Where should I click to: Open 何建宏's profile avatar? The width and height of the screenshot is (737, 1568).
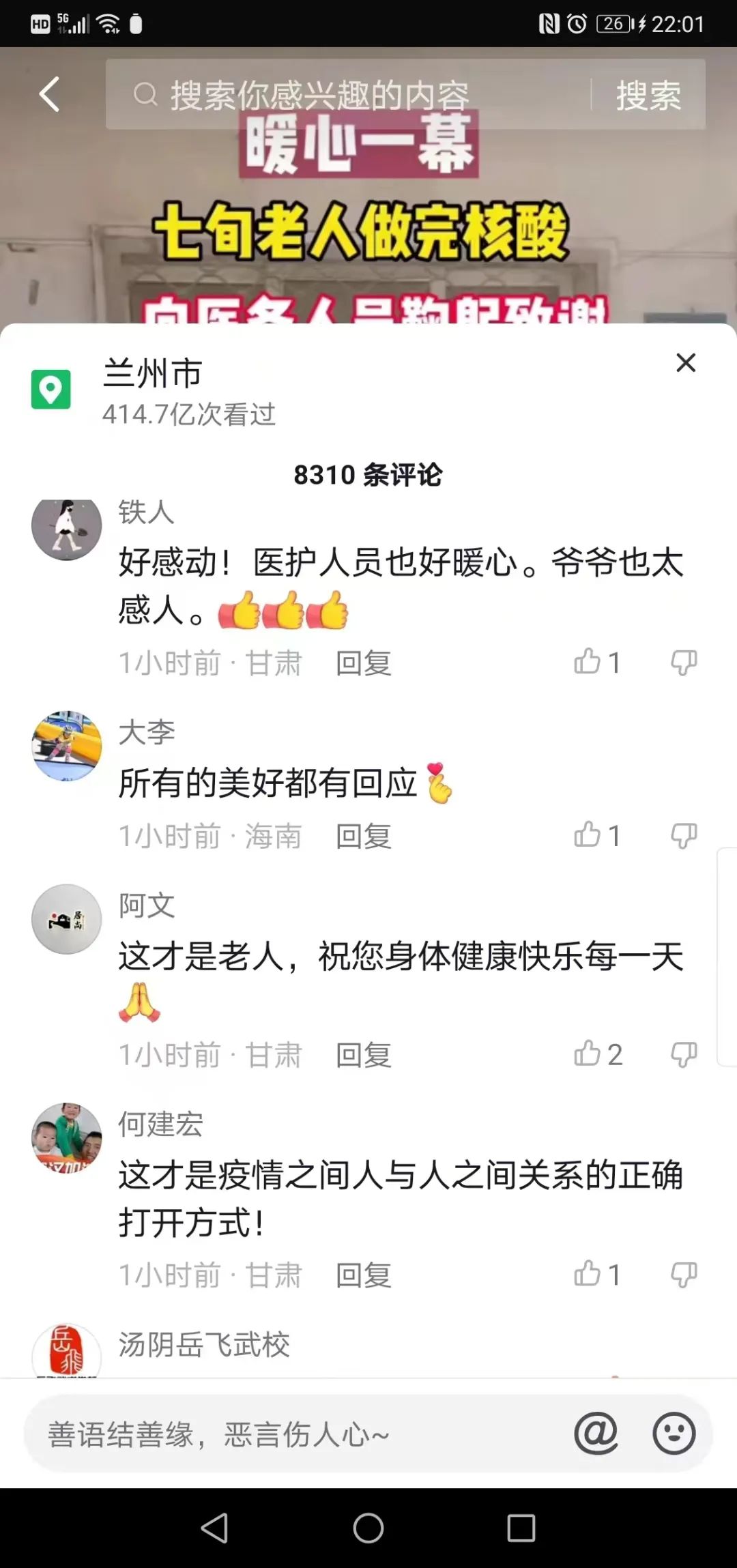point(67,1137)
